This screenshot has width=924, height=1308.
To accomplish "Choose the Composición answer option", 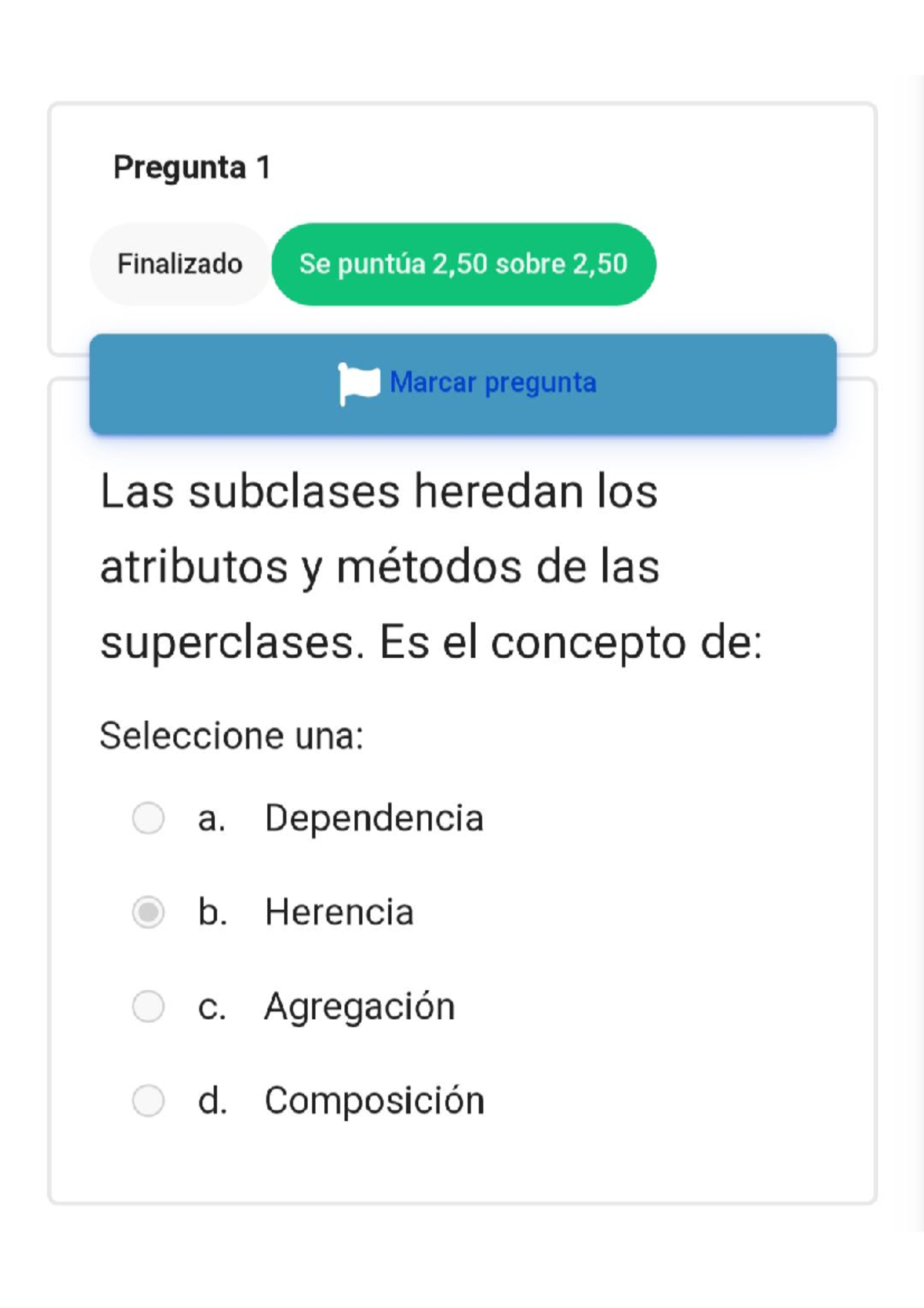I will [x=149, y=1099].
